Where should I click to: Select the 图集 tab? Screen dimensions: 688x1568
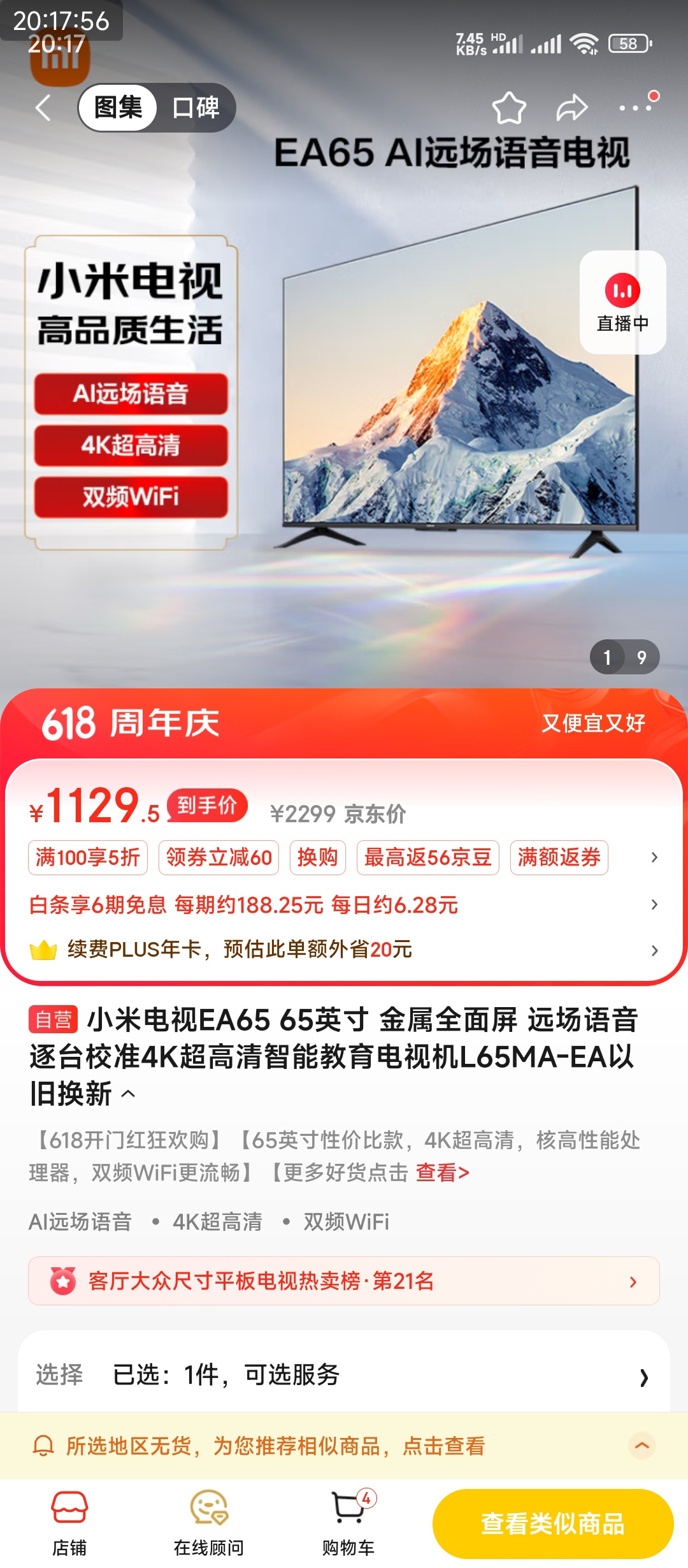(118, 108)
